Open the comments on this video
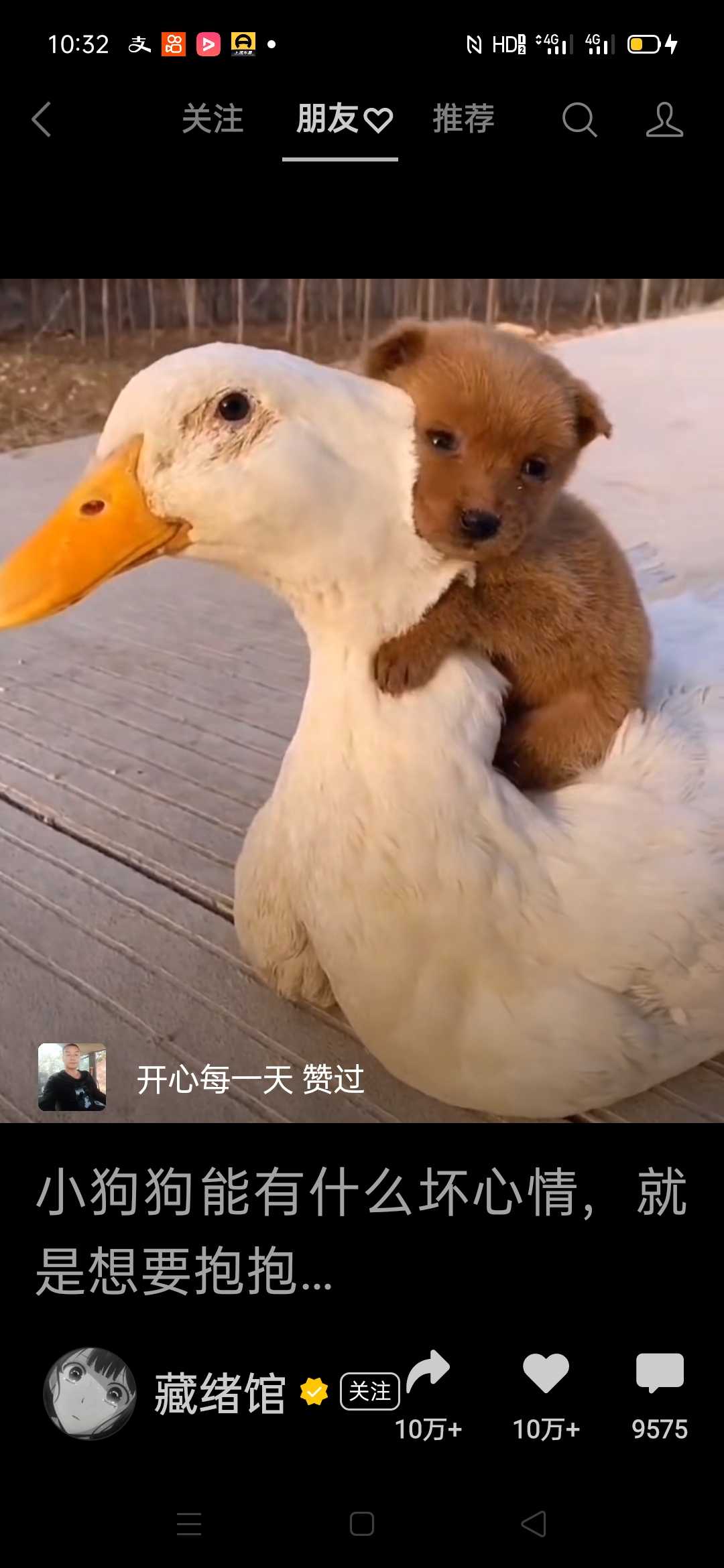The image size is (724, 1568). [x=660, y=1372]
